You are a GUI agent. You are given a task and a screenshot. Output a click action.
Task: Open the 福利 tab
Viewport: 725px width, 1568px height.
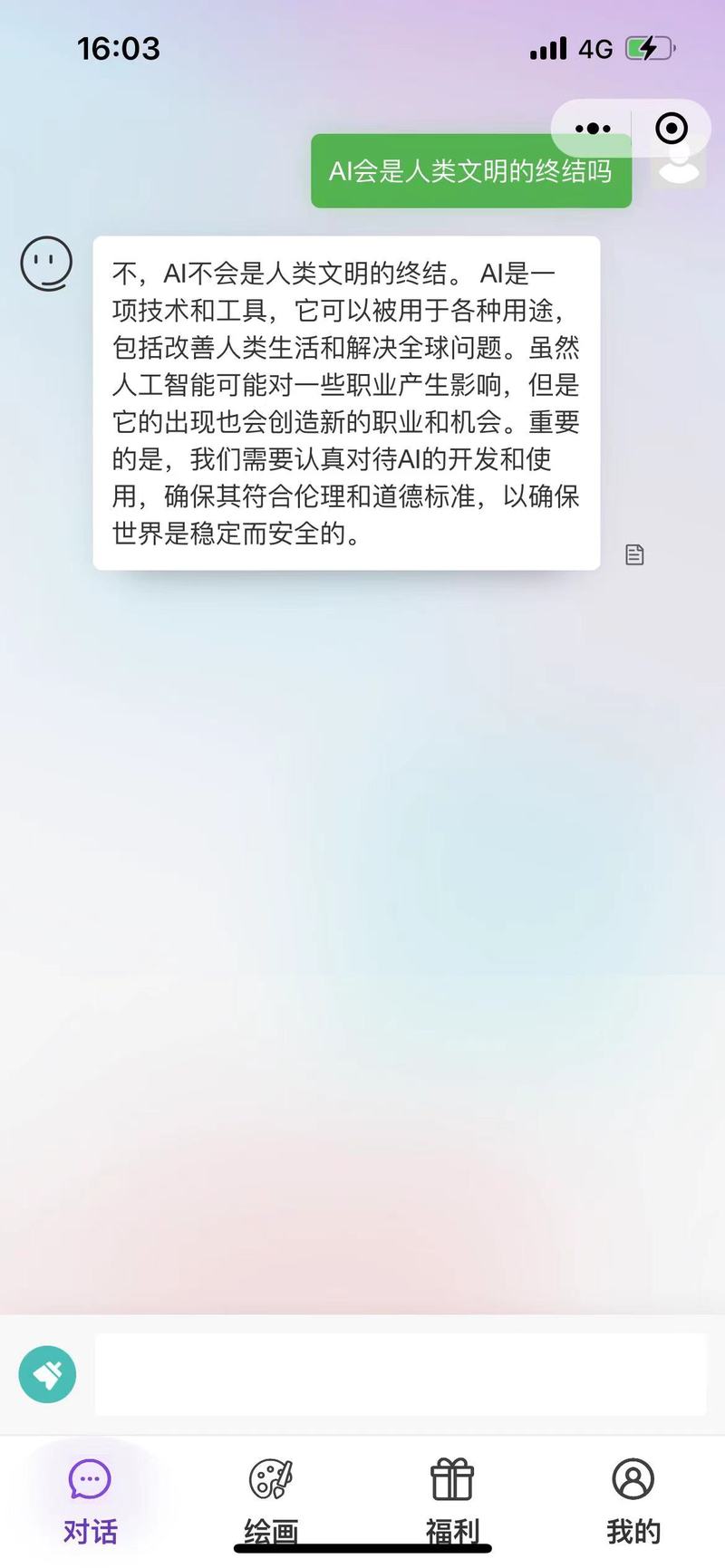(452, 1501)
